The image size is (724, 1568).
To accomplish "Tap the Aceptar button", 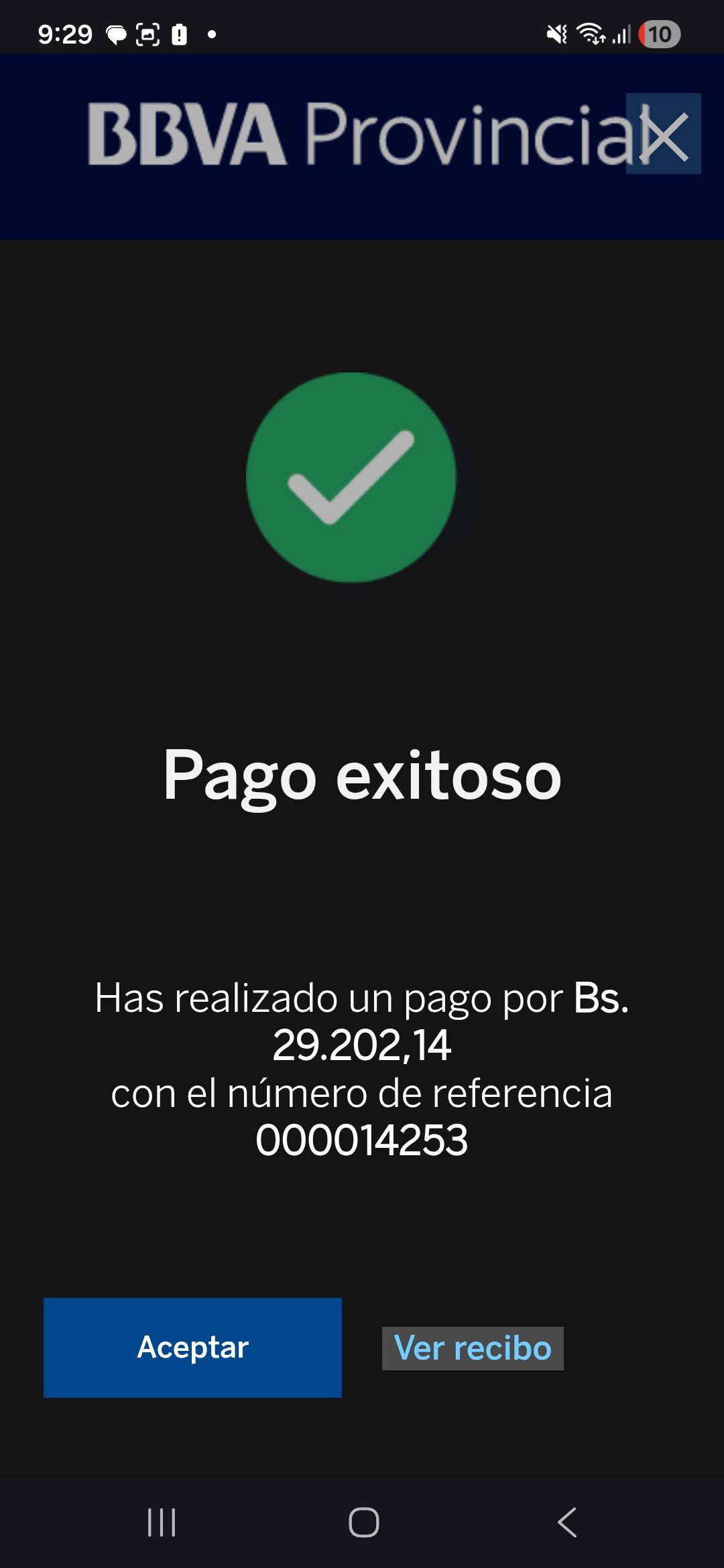I will tap(192, 1348).
